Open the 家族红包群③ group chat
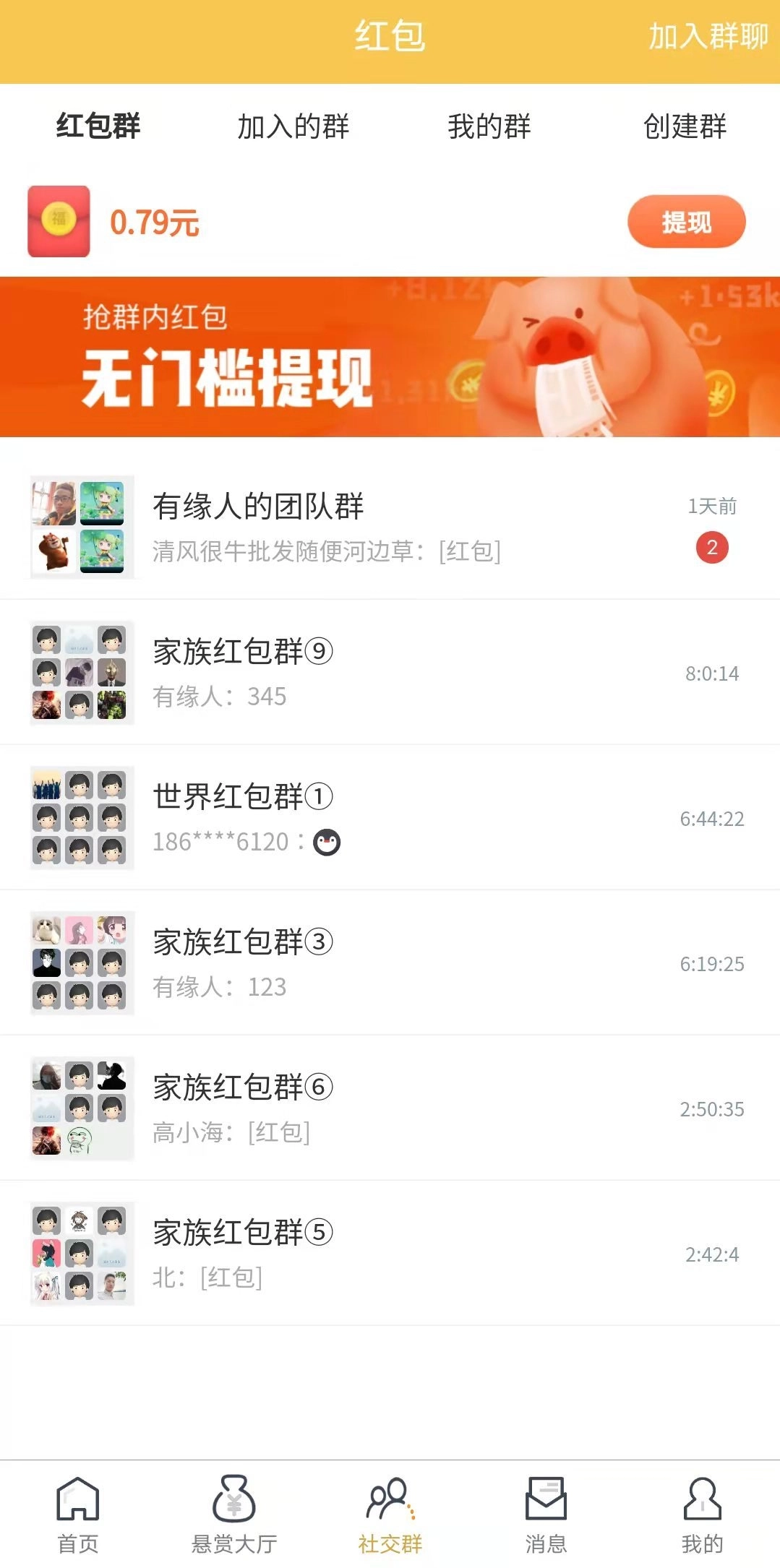 tap(390, 963)
